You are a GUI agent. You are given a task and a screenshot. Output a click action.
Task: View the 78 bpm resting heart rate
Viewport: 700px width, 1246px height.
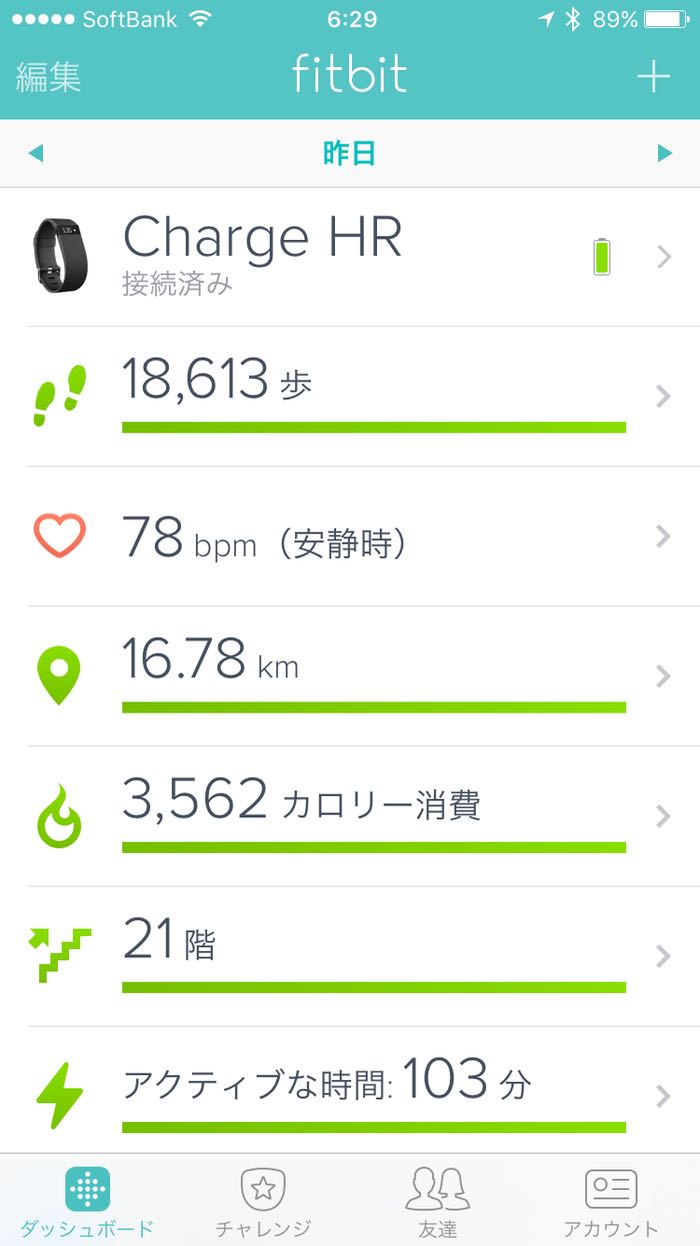[350, 537]
